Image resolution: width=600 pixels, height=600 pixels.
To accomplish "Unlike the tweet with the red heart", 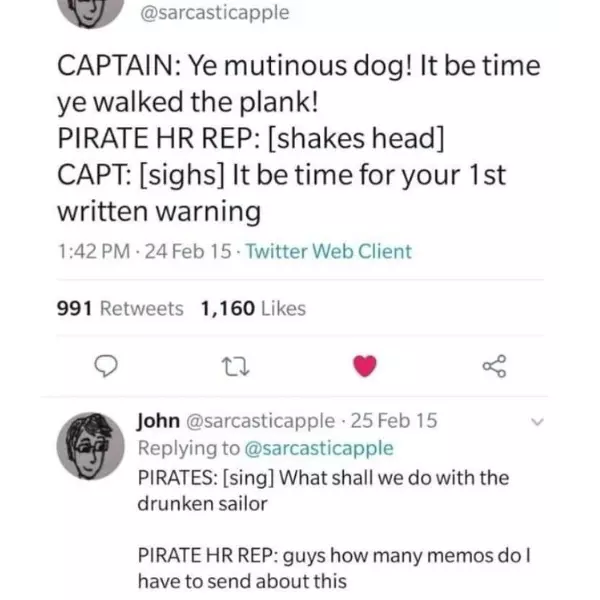I will (366, 368).
